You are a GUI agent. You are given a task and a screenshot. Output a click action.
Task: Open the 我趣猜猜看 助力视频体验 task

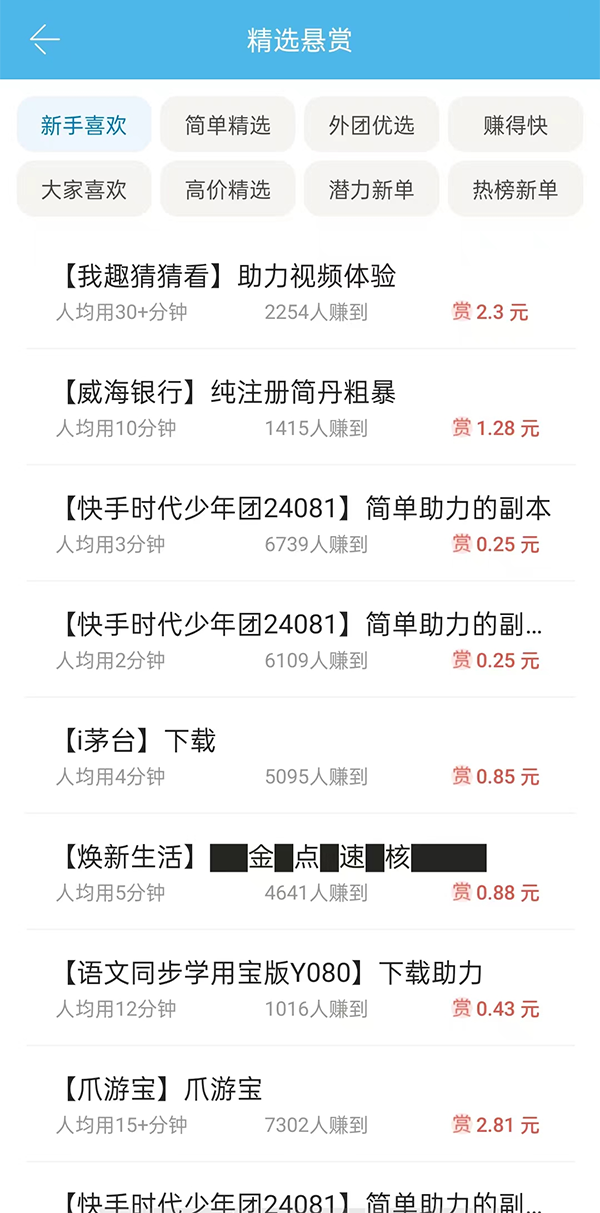300,292
